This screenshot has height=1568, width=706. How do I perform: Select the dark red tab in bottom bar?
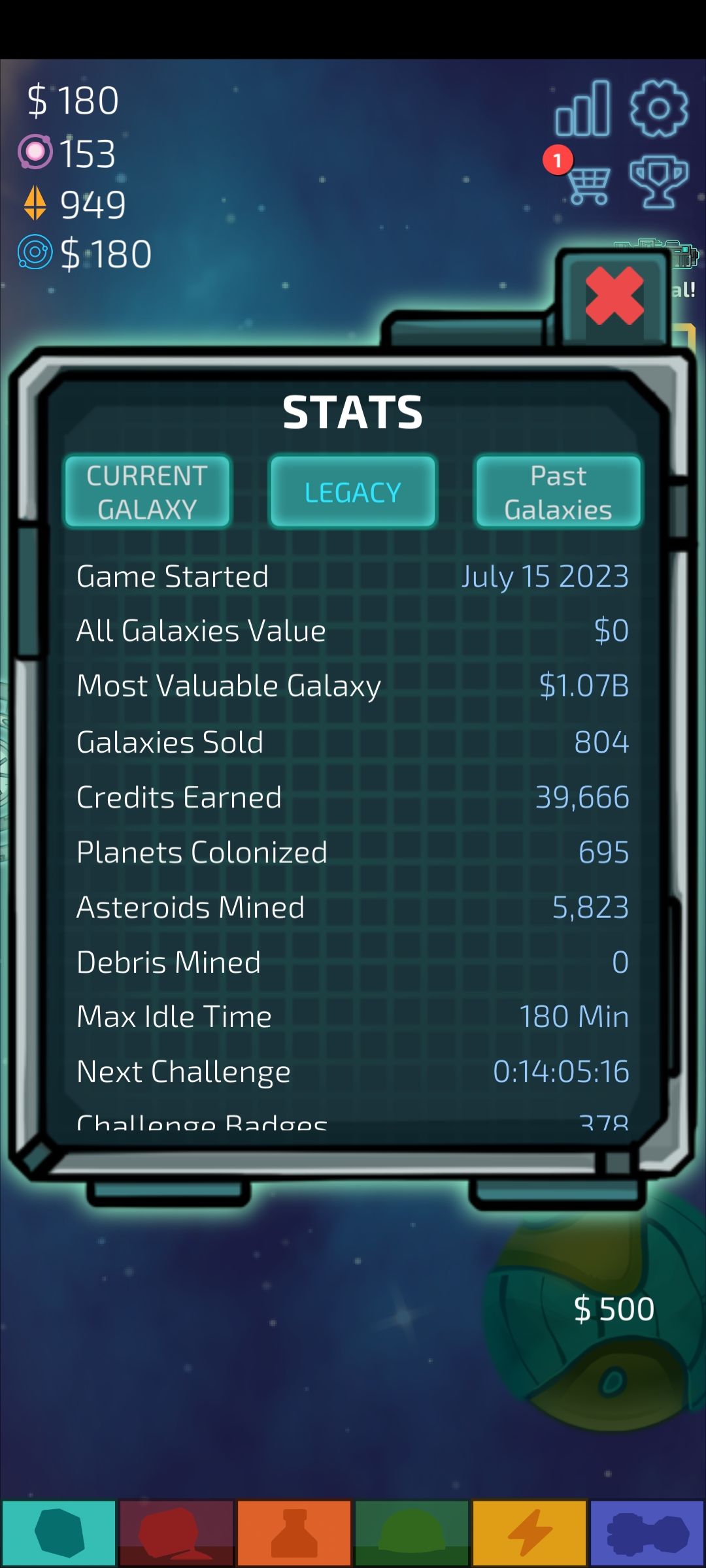click(176, 1533)
